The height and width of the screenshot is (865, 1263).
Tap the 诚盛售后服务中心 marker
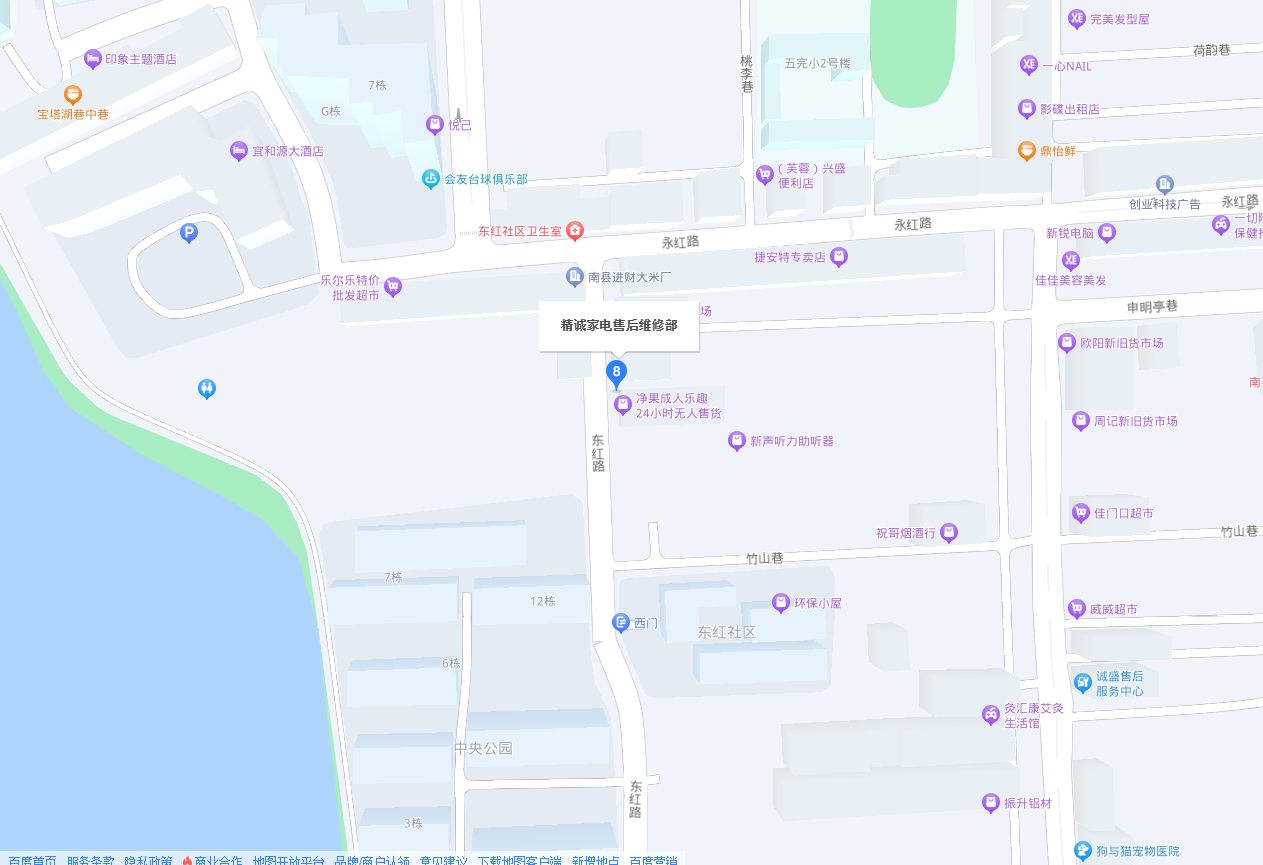coord(1082,683)
